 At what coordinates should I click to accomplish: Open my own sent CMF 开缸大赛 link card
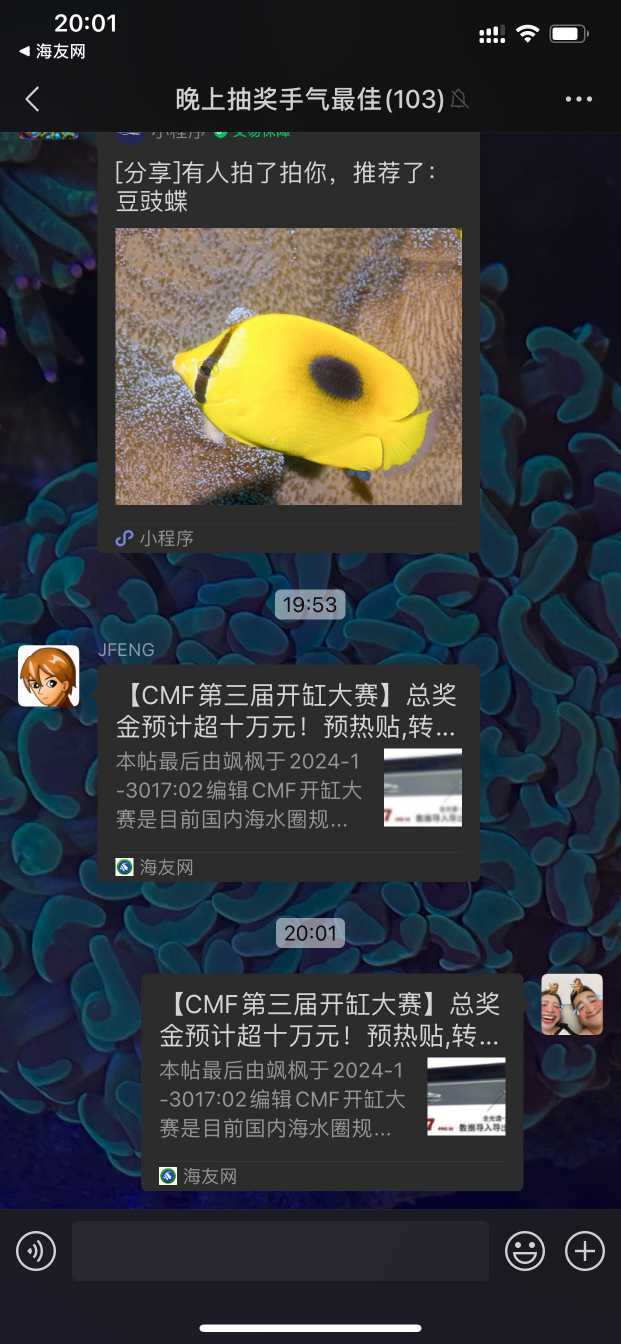click(x=331, y=1080)
